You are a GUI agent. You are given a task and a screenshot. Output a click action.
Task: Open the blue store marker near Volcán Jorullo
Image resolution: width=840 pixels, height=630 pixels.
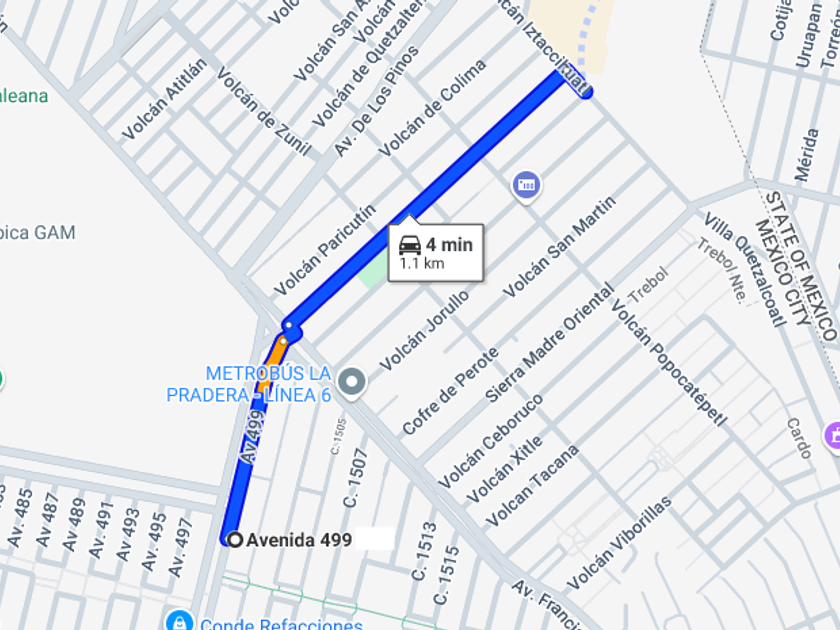[526, 184]
